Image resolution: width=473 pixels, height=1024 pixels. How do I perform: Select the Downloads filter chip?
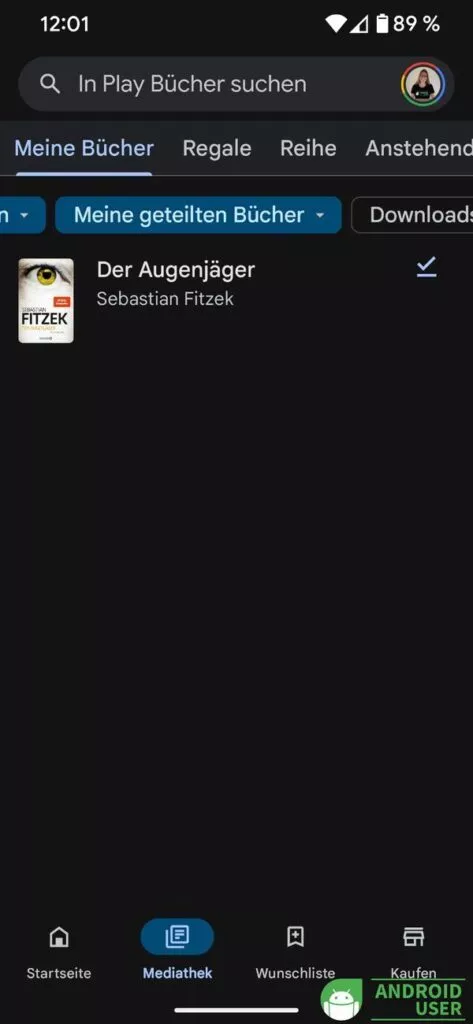[412, 215]
